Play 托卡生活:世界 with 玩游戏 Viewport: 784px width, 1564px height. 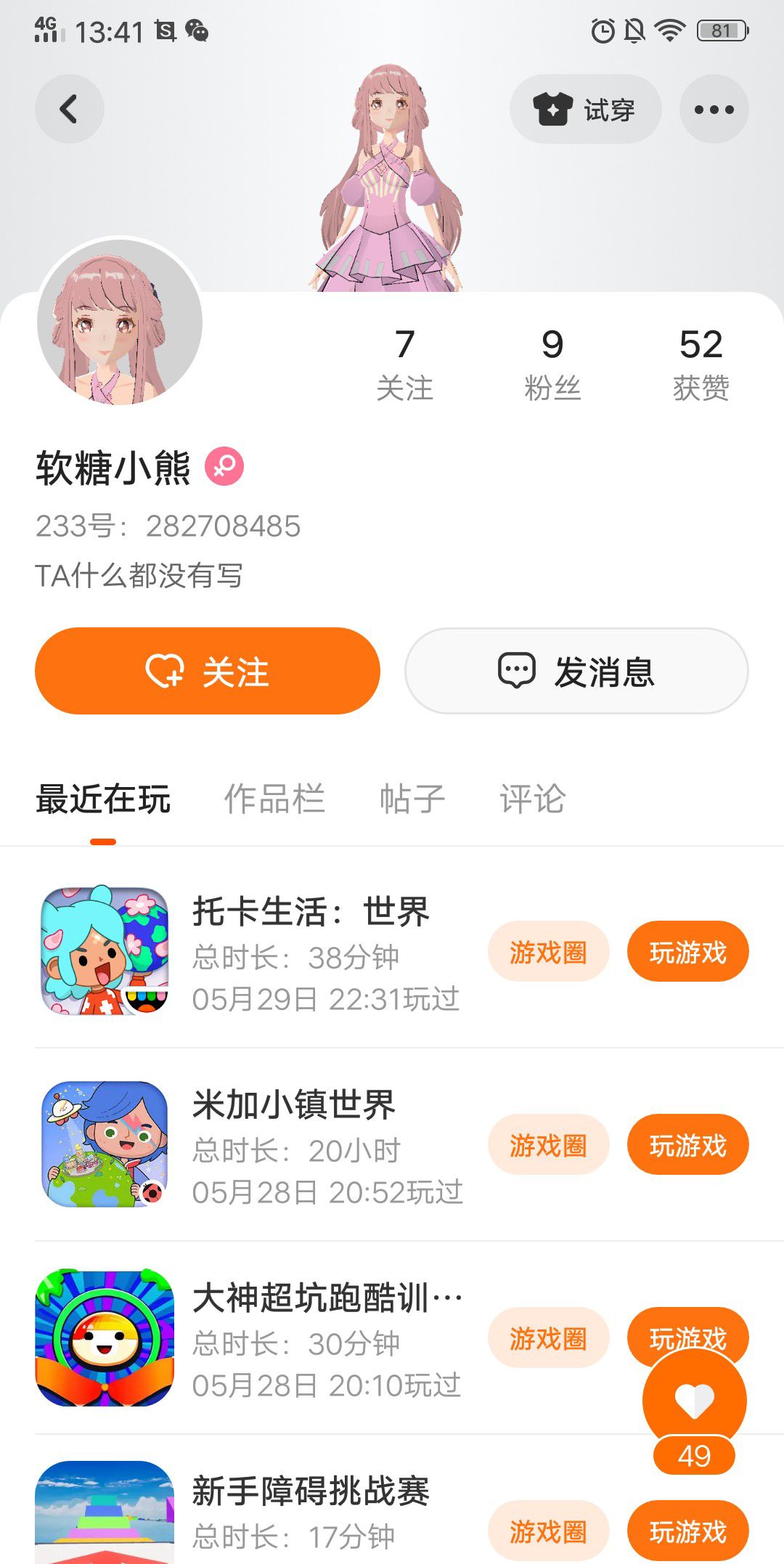tap(687, 951)
